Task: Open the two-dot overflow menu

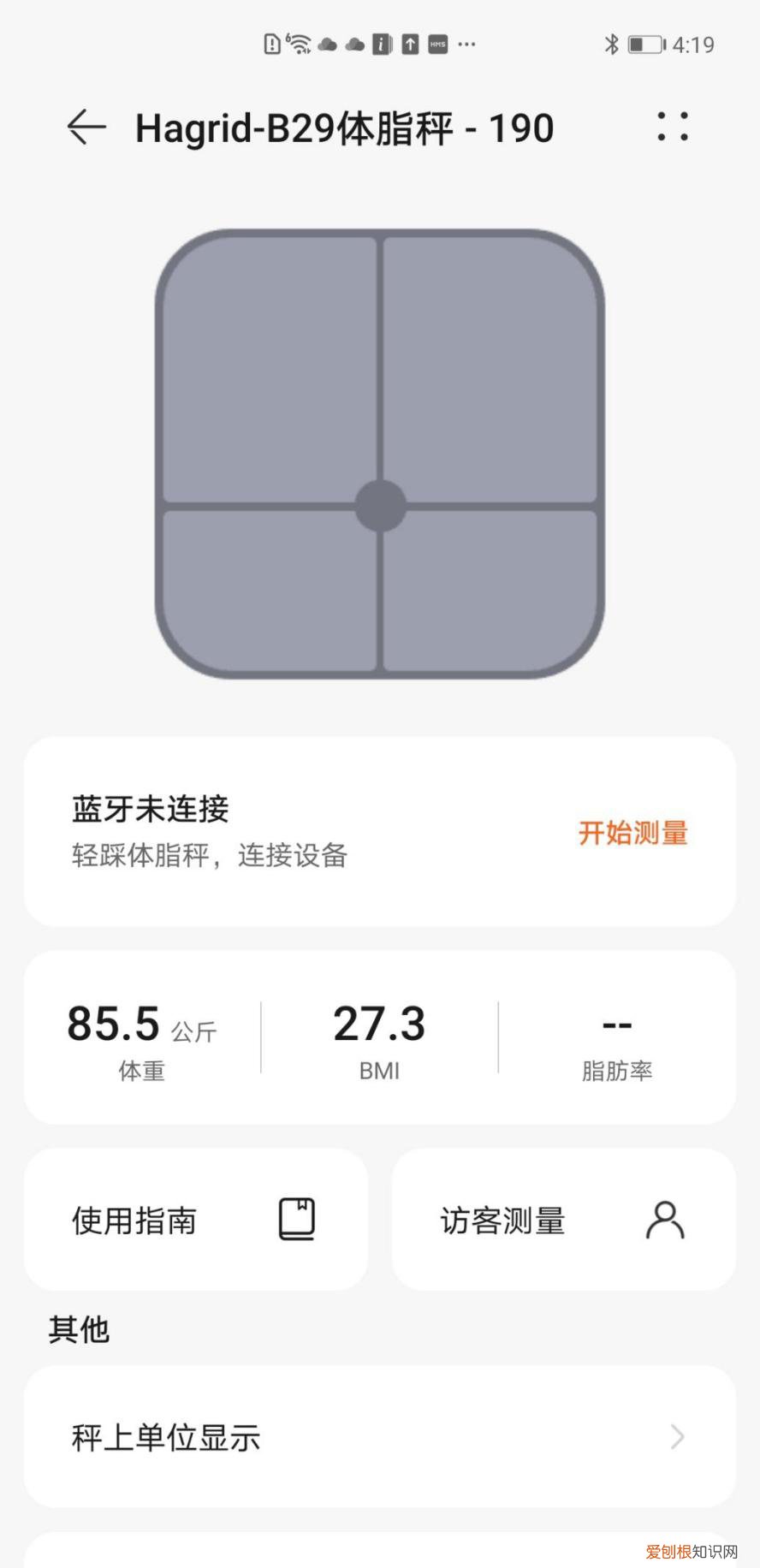Action: (x=671, y=128)
